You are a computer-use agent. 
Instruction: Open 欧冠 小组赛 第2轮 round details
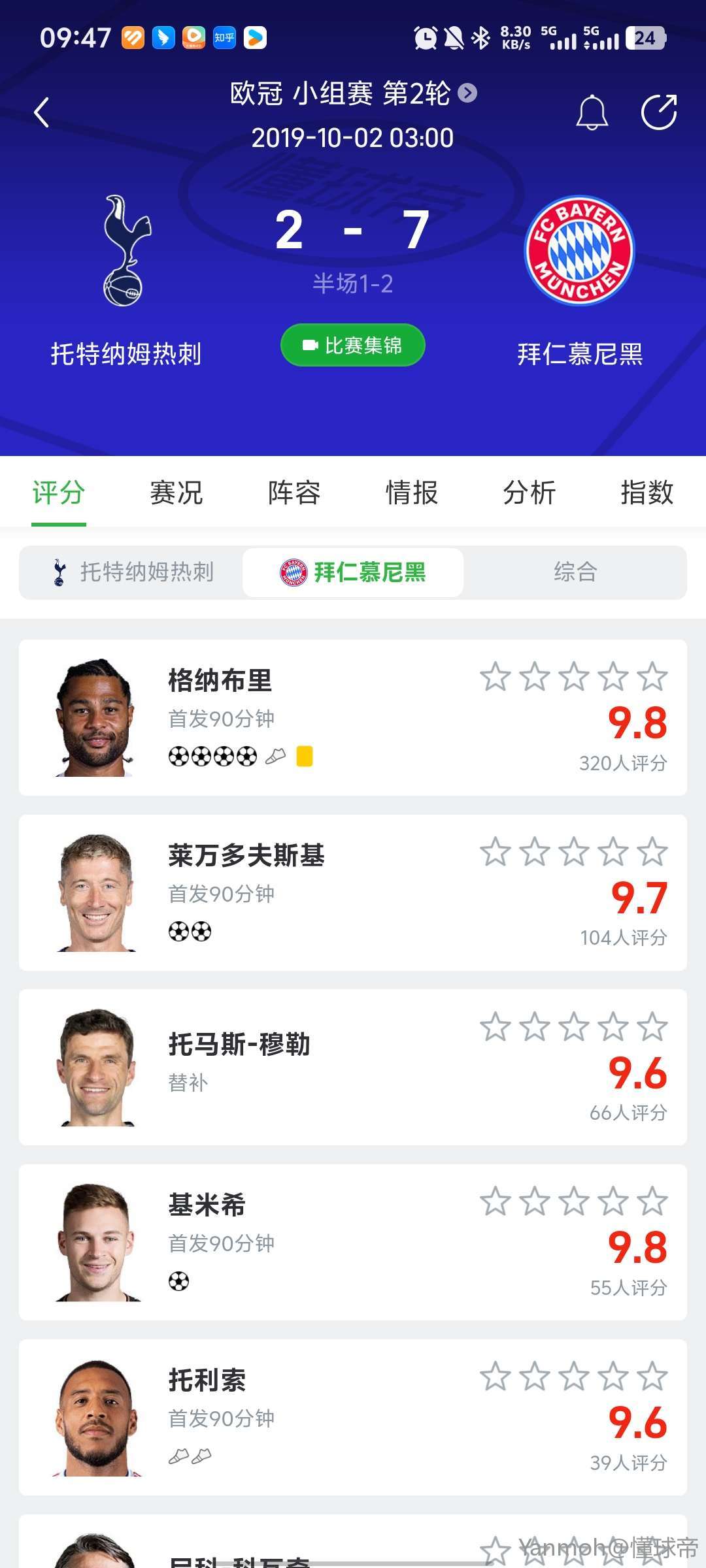click(353, 93)
